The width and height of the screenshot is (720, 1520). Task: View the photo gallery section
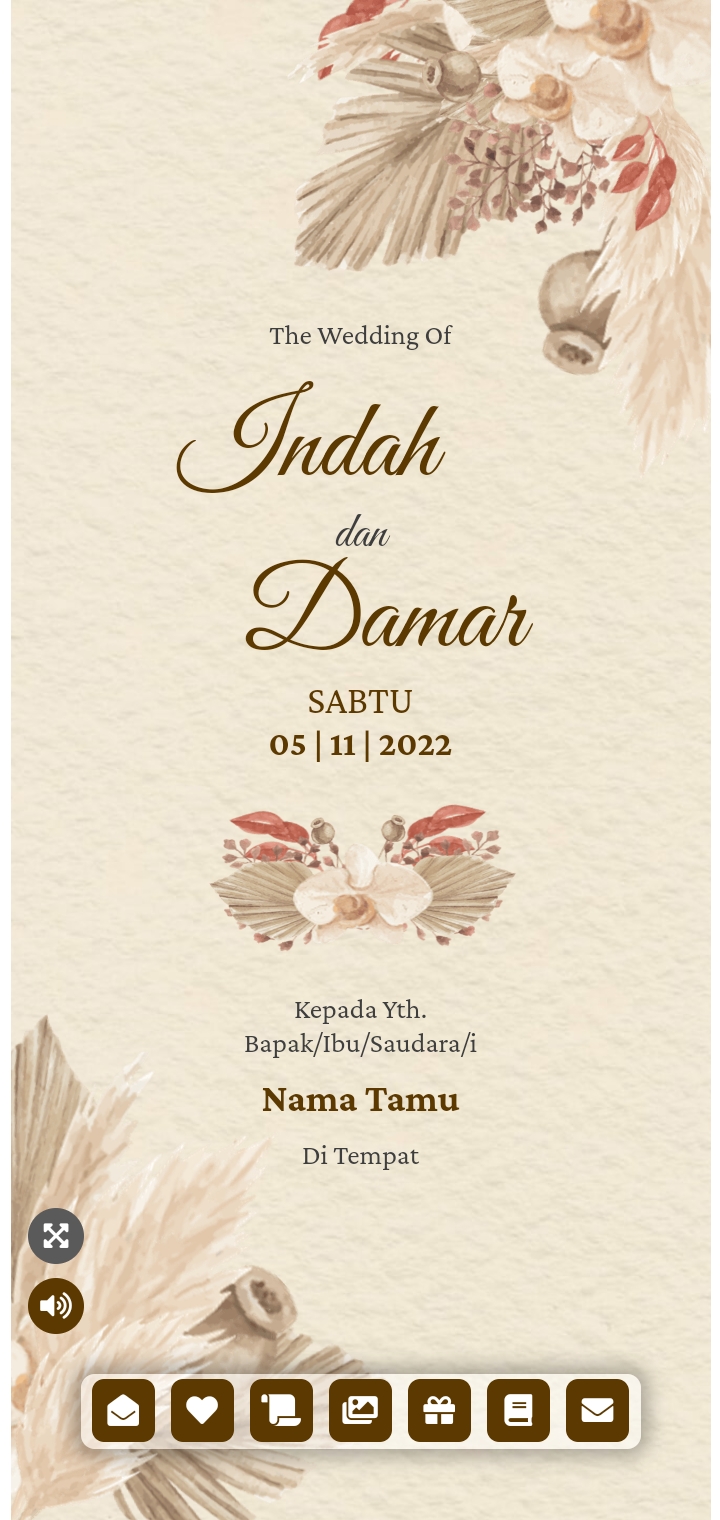(x=360, y=1411)
